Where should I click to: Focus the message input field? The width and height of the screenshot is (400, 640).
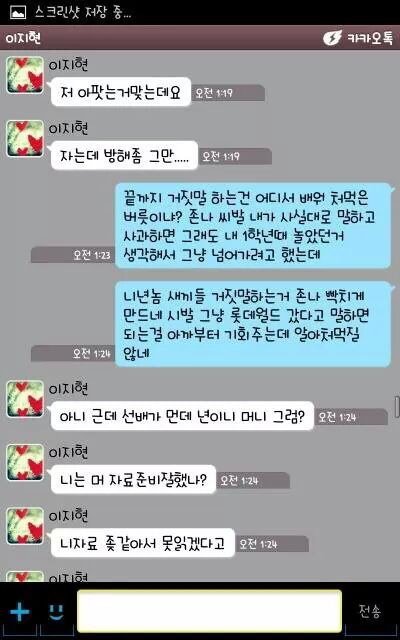(x=209, y=611)
